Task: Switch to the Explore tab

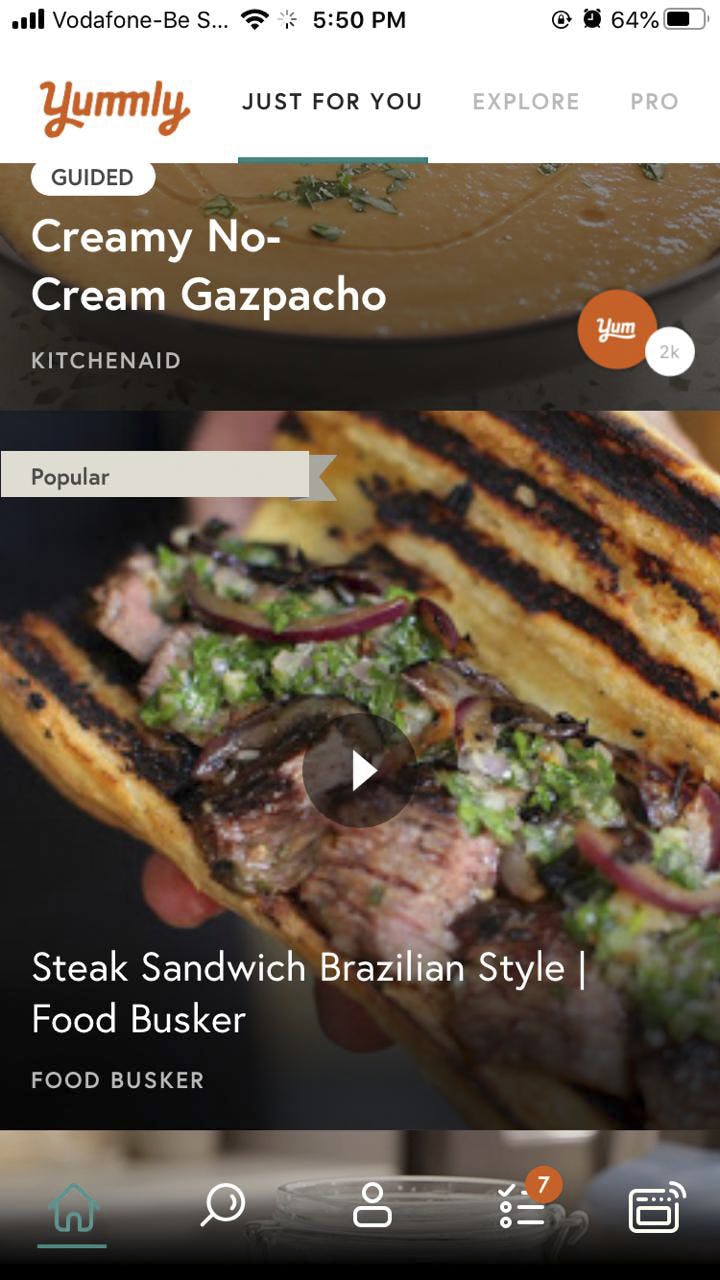Action: tap(525, 102)
